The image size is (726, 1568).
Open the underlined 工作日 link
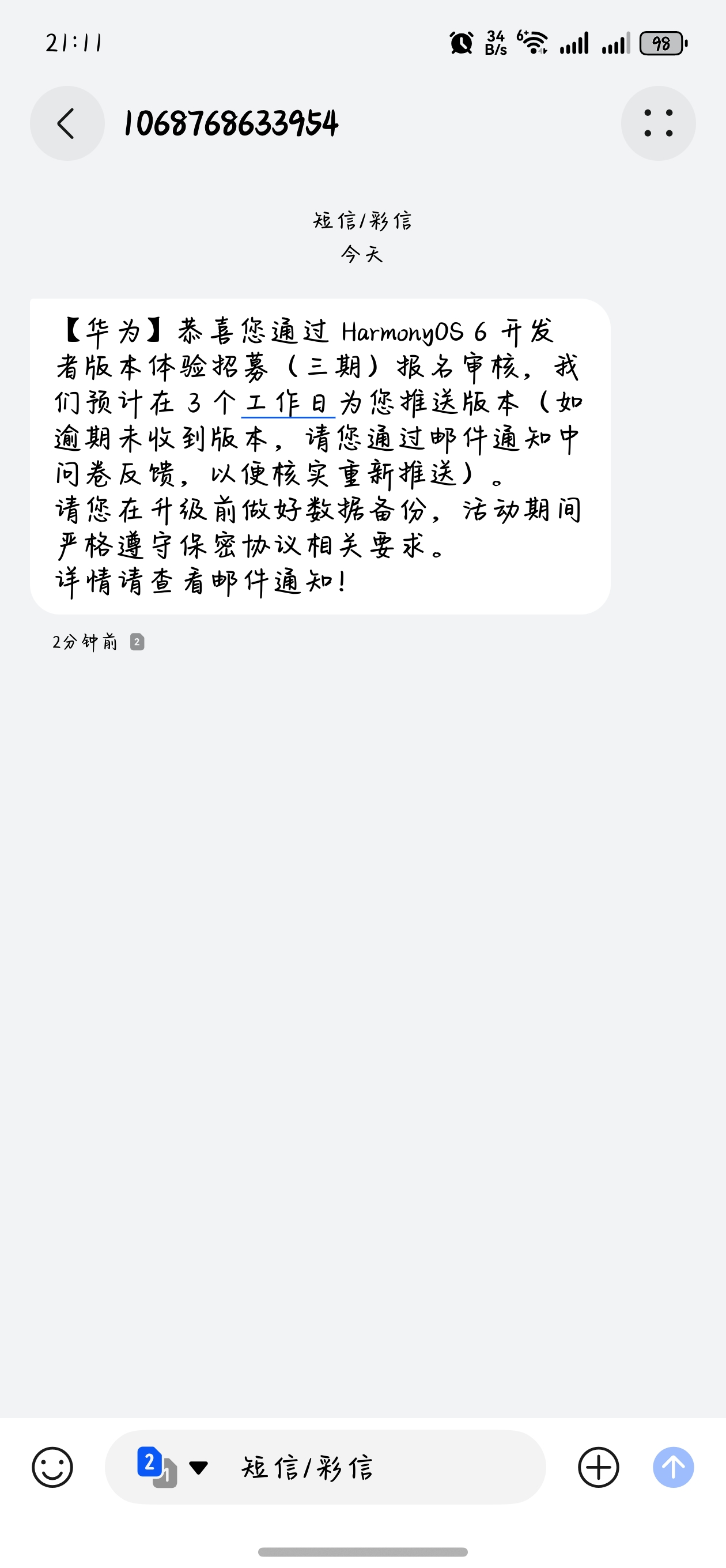tap(290, 402)
